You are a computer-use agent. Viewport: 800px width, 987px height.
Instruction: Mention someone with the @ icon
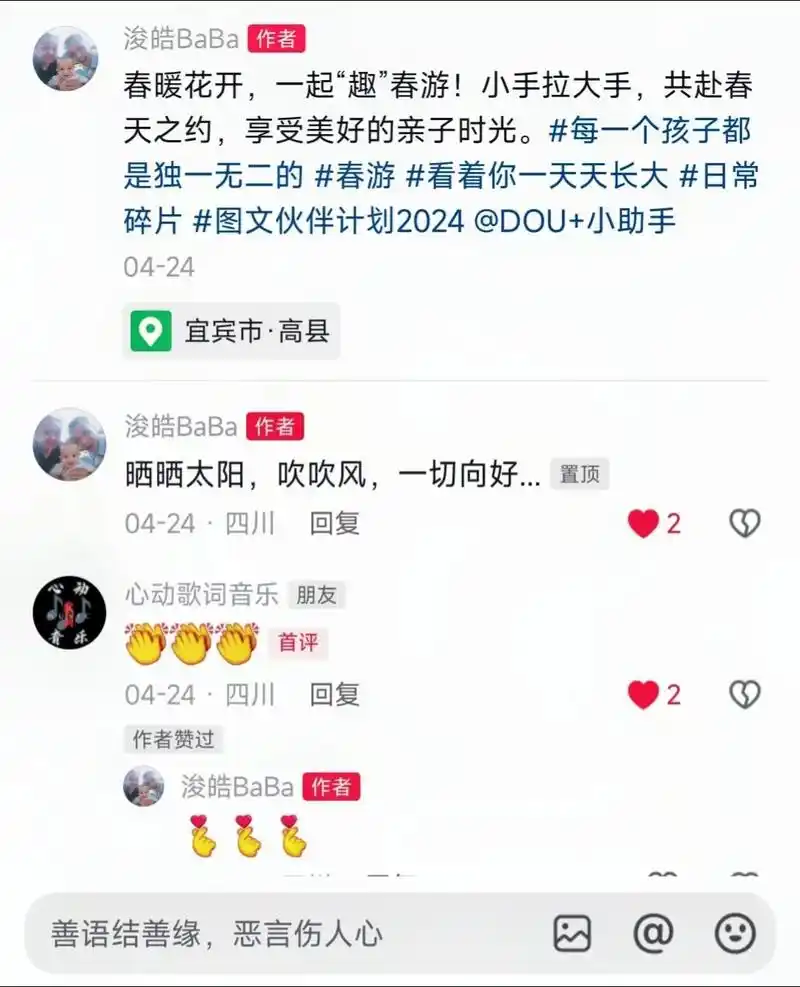click(653, 934)
